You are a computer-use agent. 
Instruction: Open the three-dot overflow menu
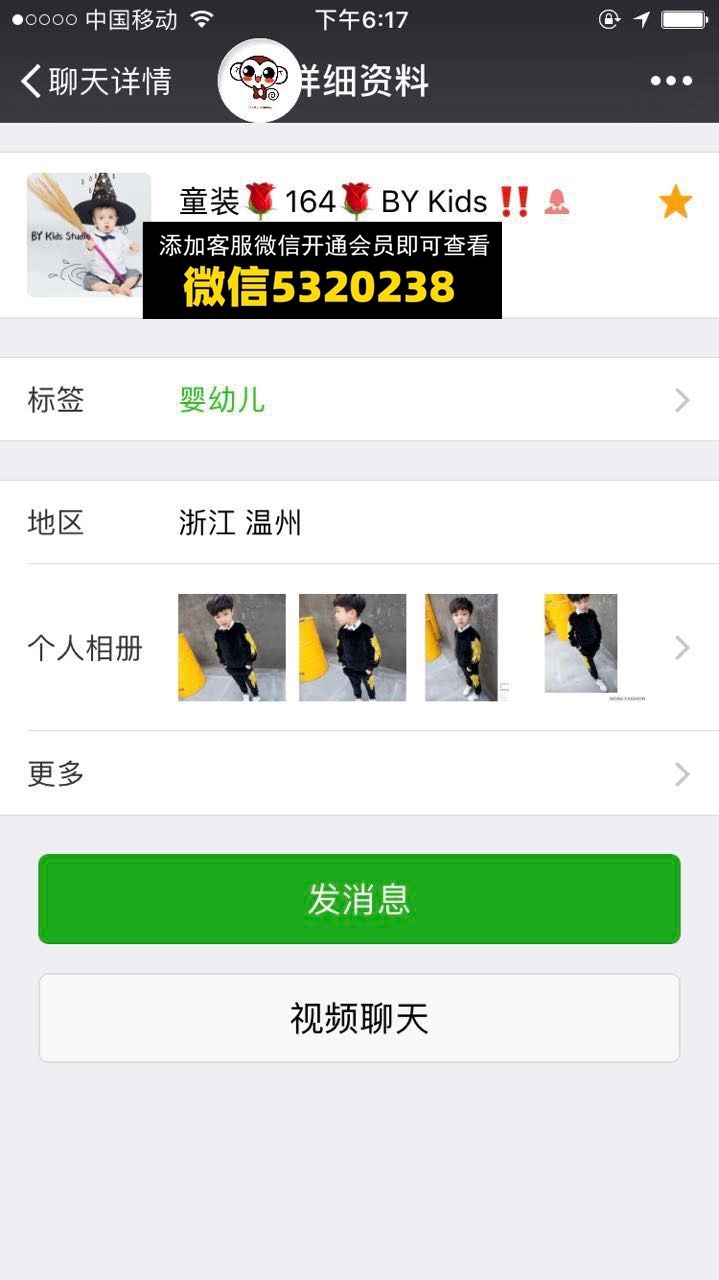671,81
